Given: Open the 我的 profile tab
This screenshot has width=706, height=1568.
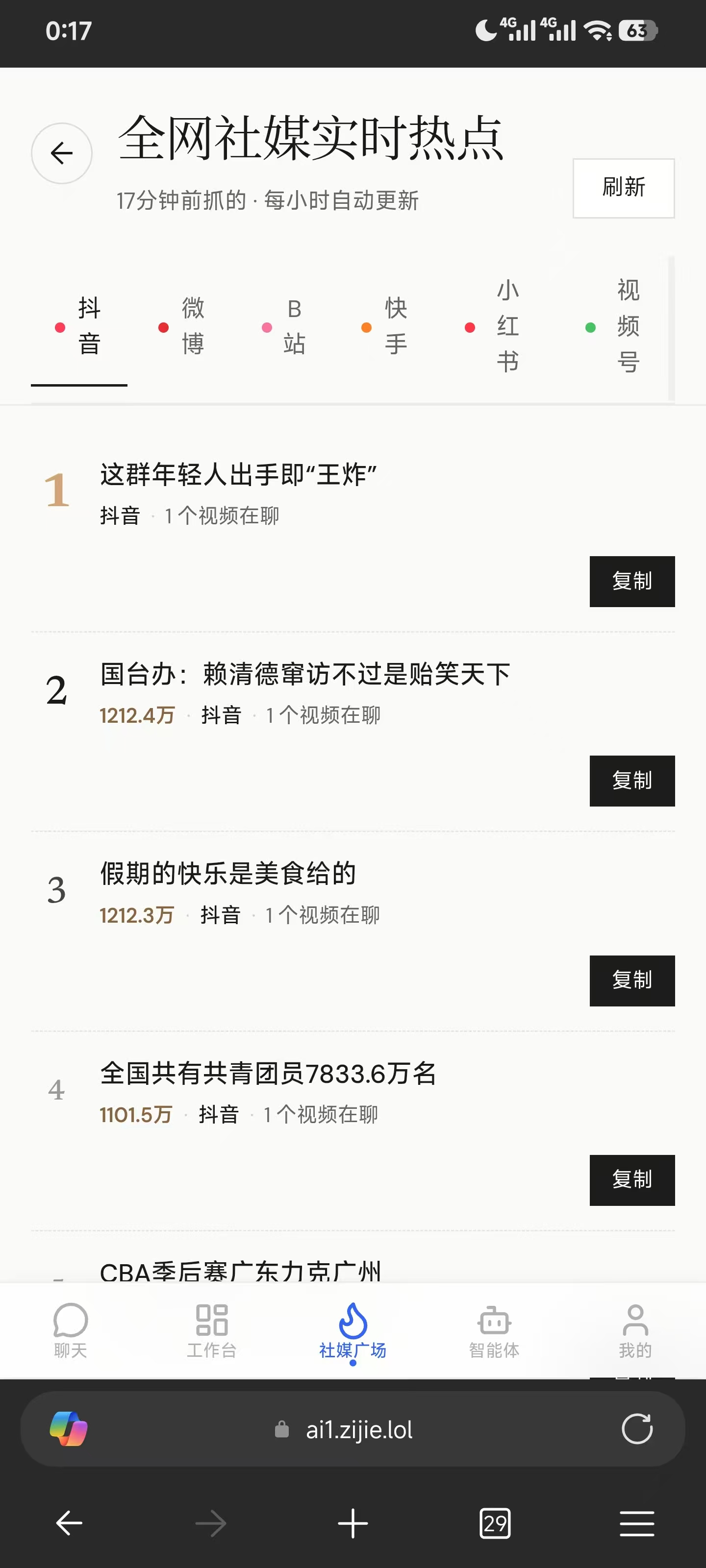Looking at the screenshot, I should coord(635,1331).
